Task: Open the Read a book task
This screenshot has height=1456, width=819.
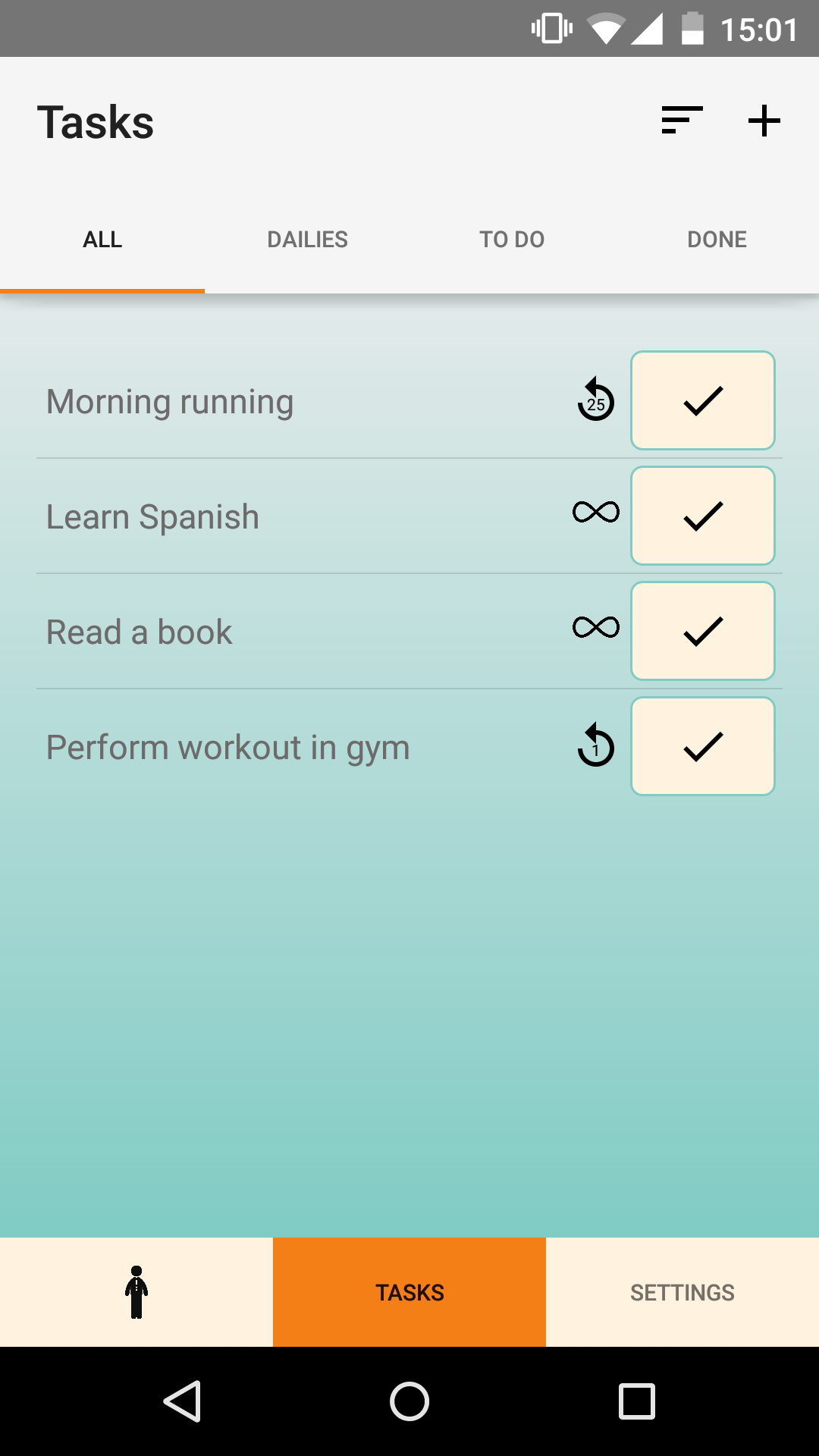Action: pos(139,632)
